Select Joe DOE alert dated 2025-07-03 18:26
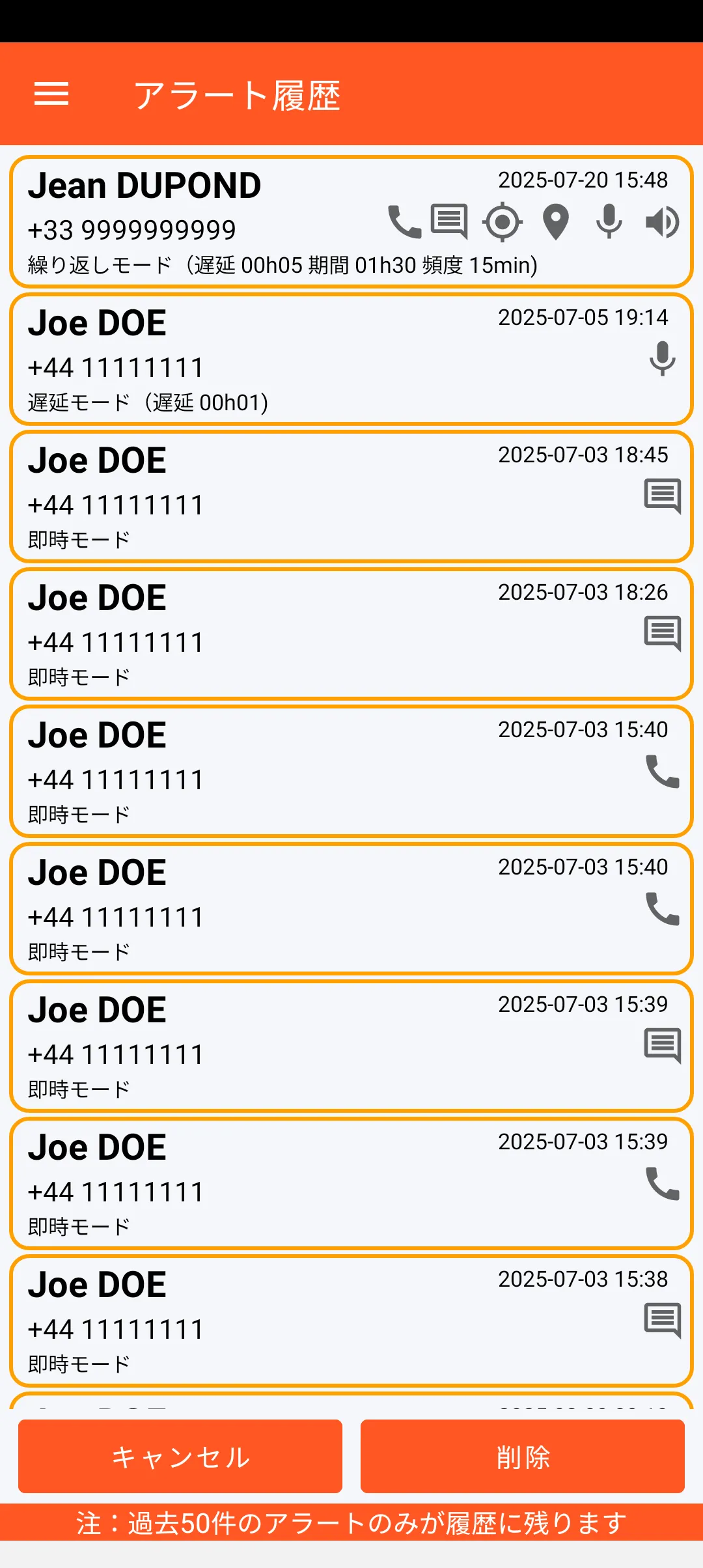703x1568 pixels. (351, 634)
